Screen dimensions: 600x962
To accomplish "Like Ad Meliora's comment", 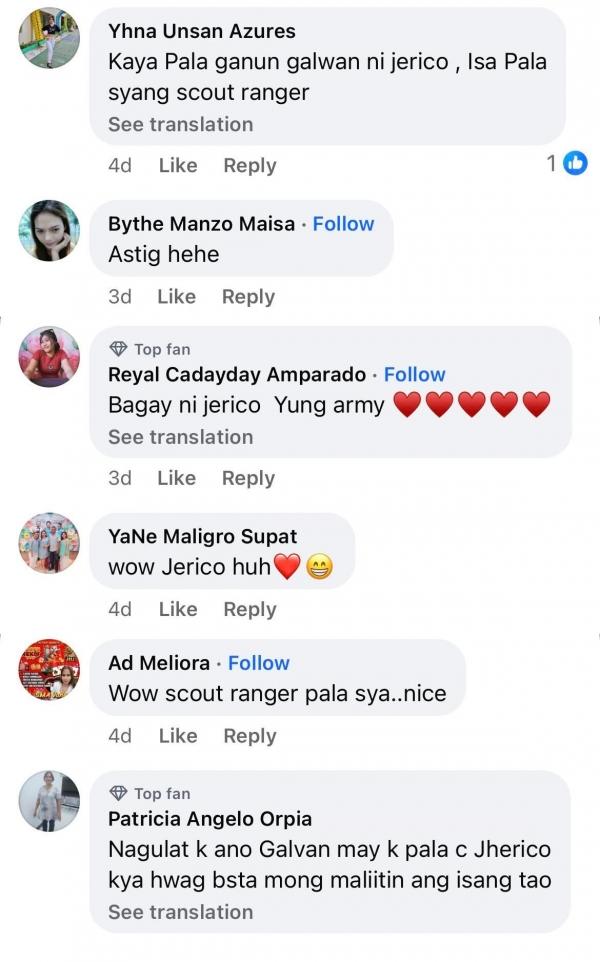I will click(178, 736).
